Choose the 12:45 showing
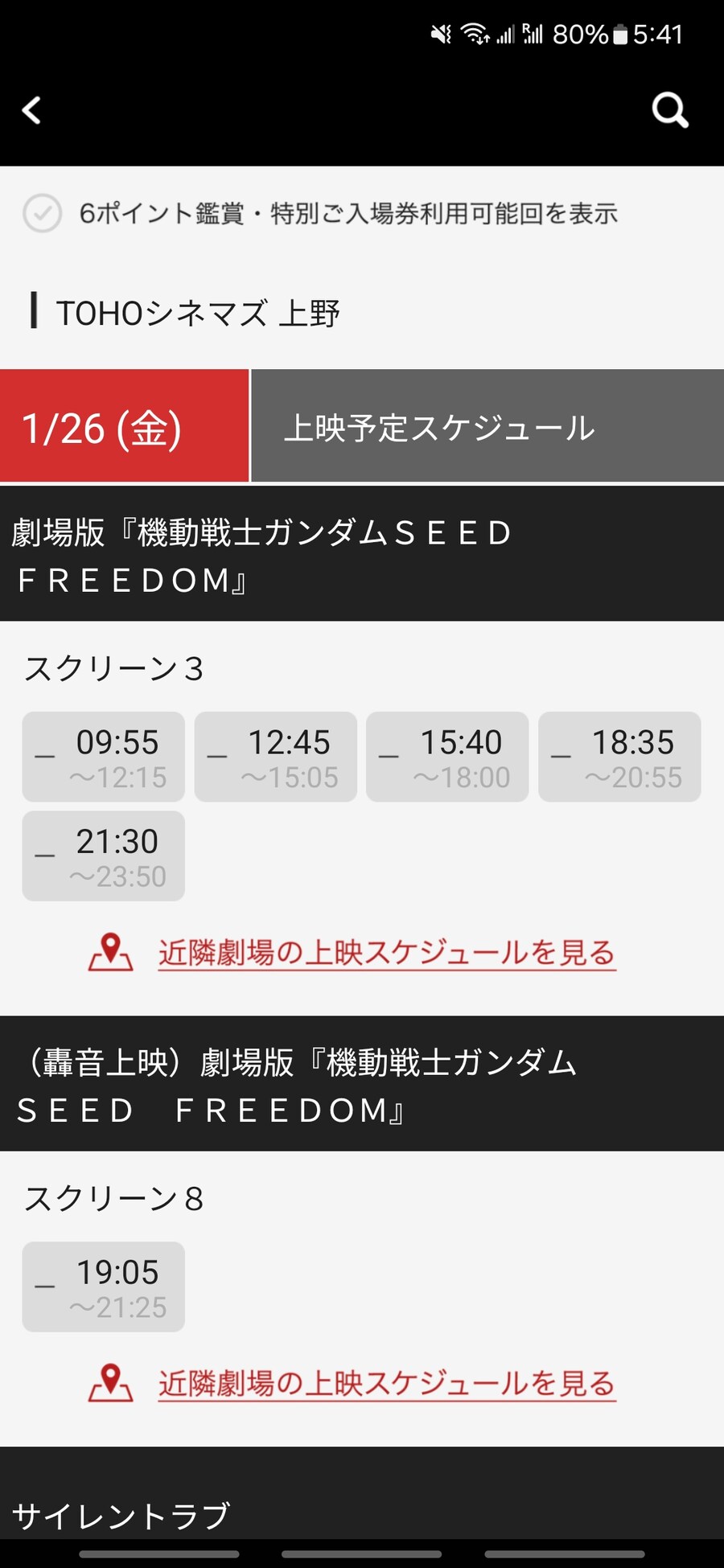 point(275,757)
